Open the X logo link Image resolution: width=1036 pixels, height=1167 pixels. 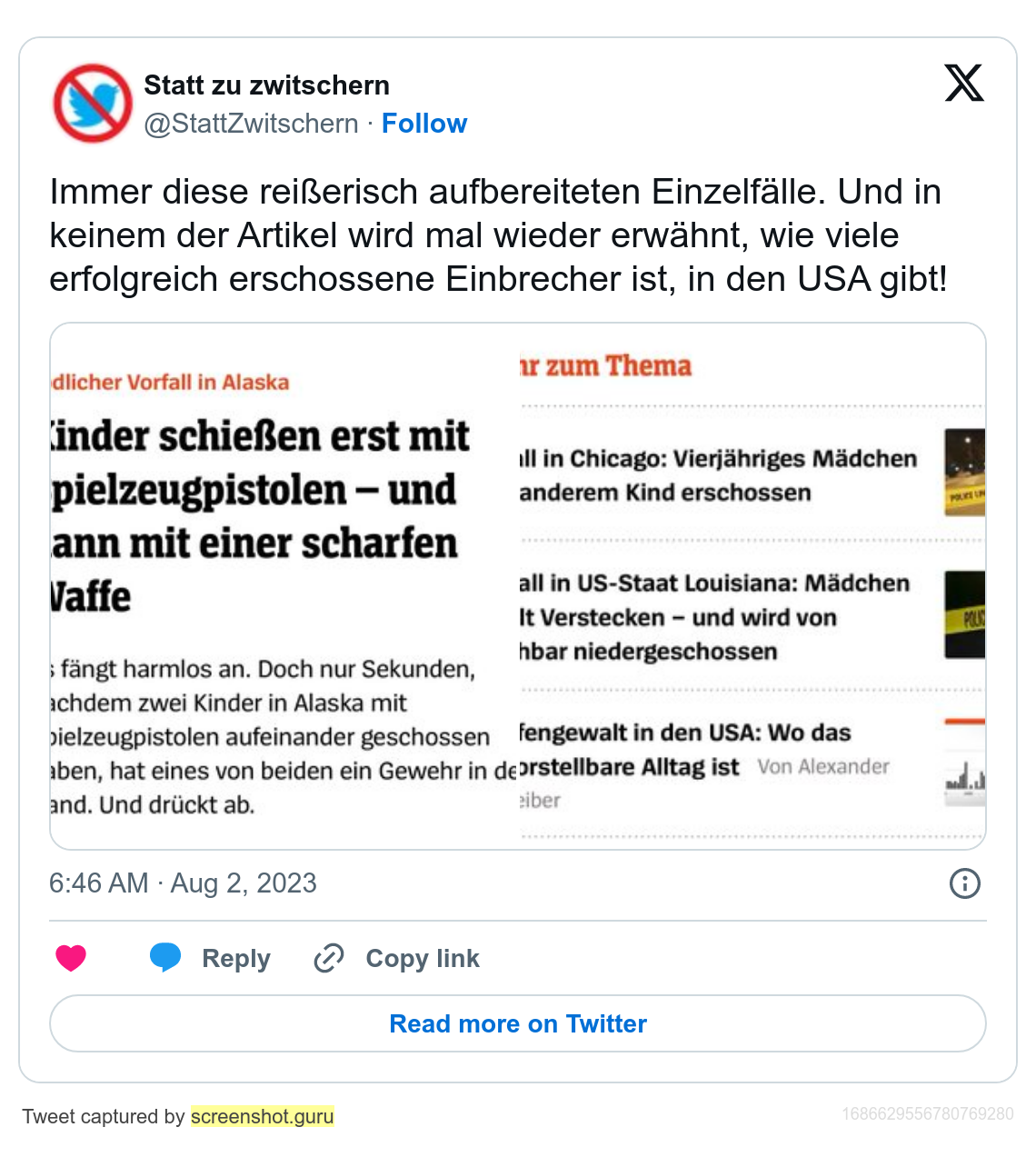click(x=964, y=84)
